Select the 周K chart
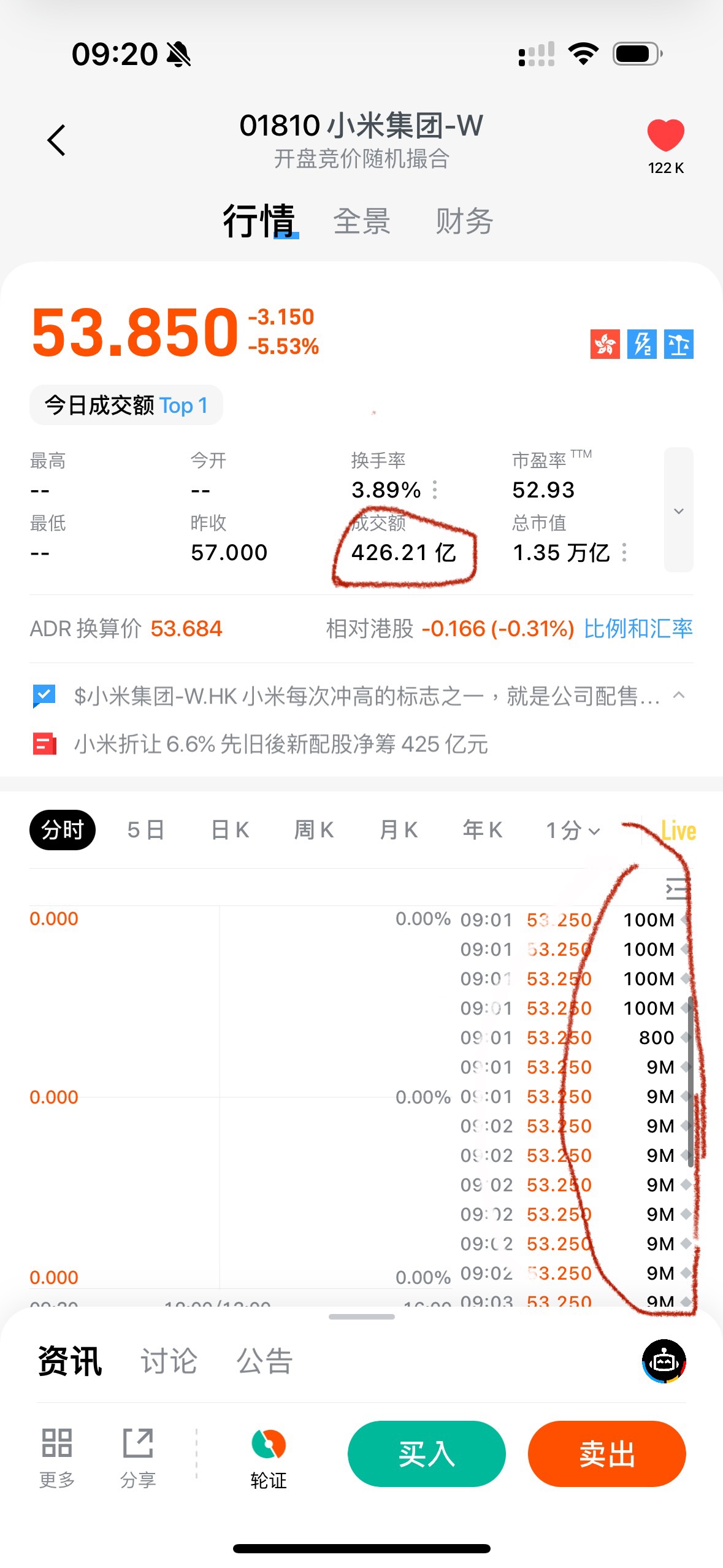Viewport: 723px width, 1568px height. [314, 830]
